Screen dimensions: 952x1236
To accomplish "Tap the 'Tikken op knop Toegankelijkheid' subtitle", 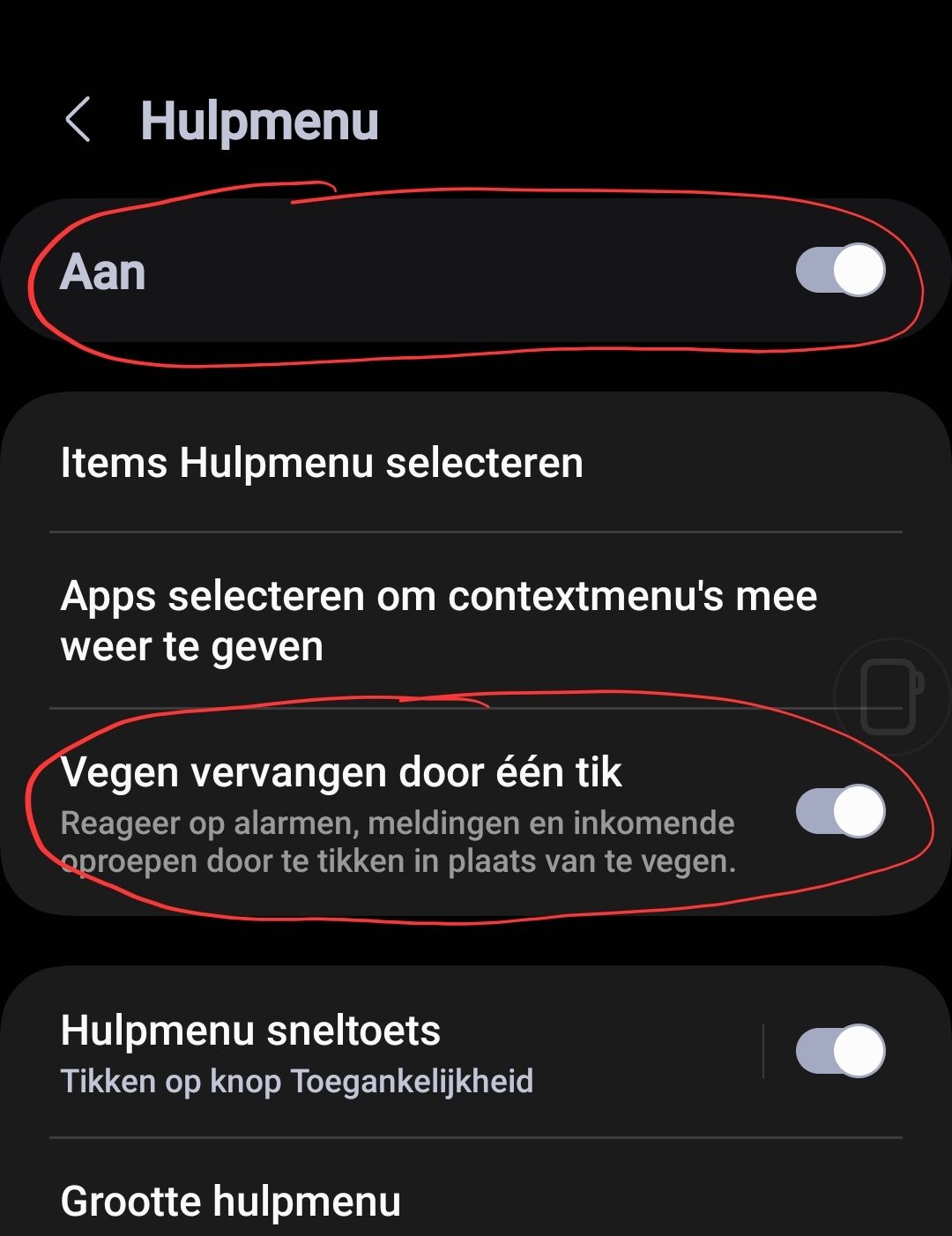I will (299, 1081).
